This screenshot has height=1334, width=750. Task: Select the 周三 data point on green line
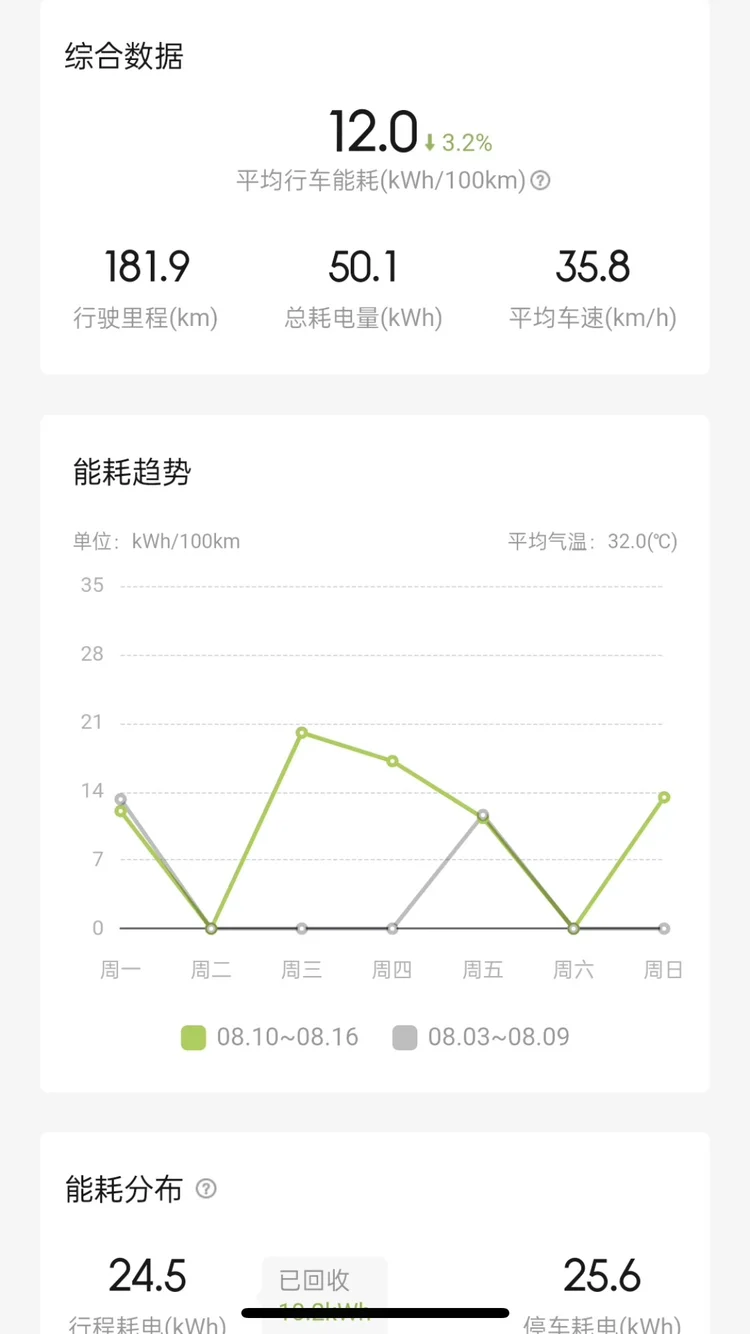click(301, 733)
